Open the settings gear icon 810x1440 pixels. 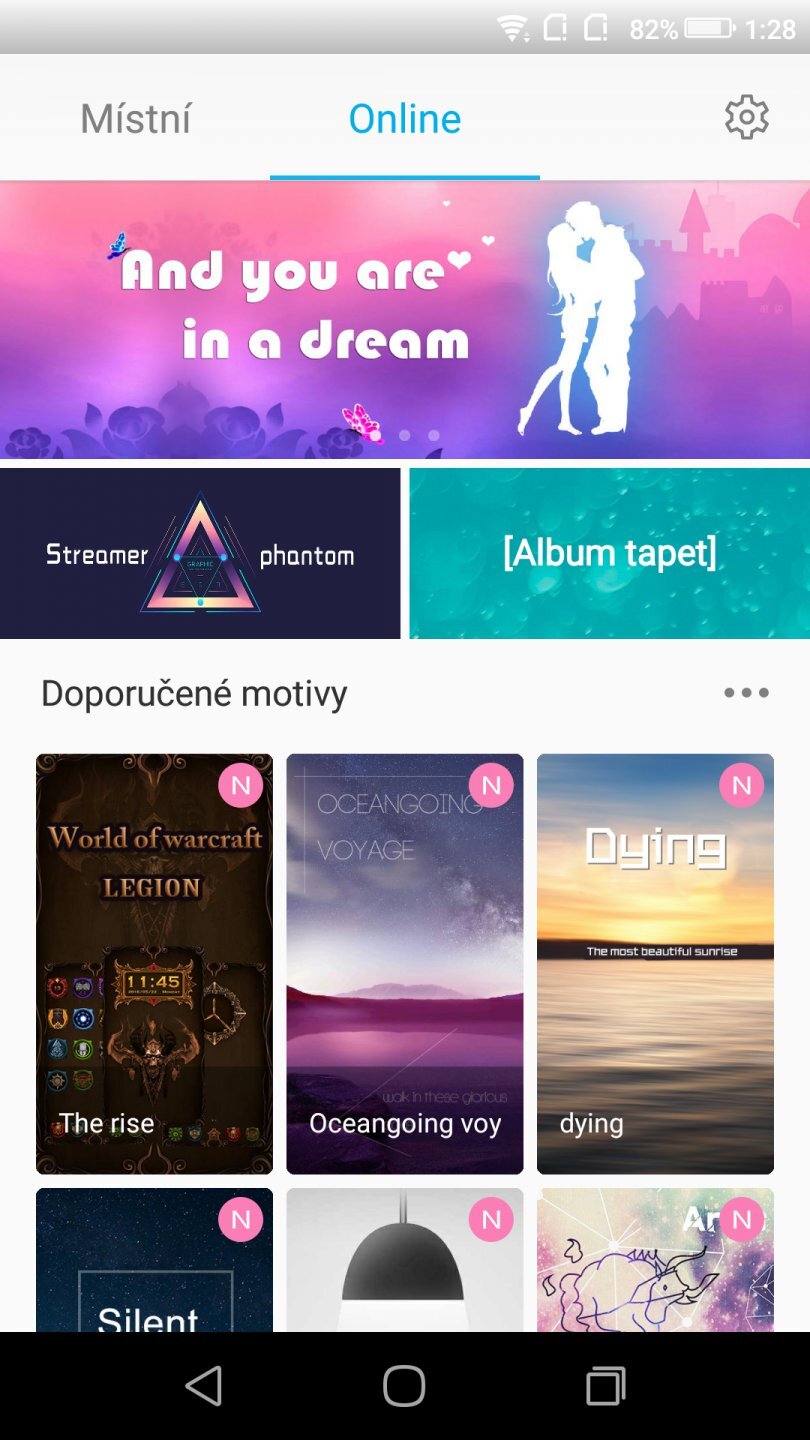[746, 118]
